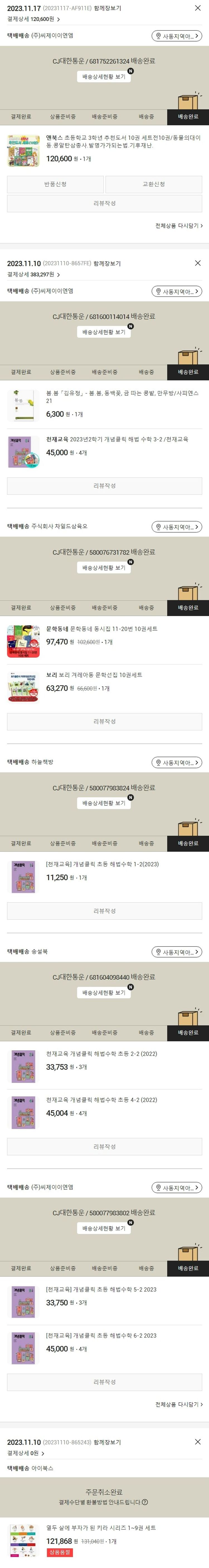The image size is (209, 1568).
Task: Open the refund method help icon
Action: [144, 1502]
